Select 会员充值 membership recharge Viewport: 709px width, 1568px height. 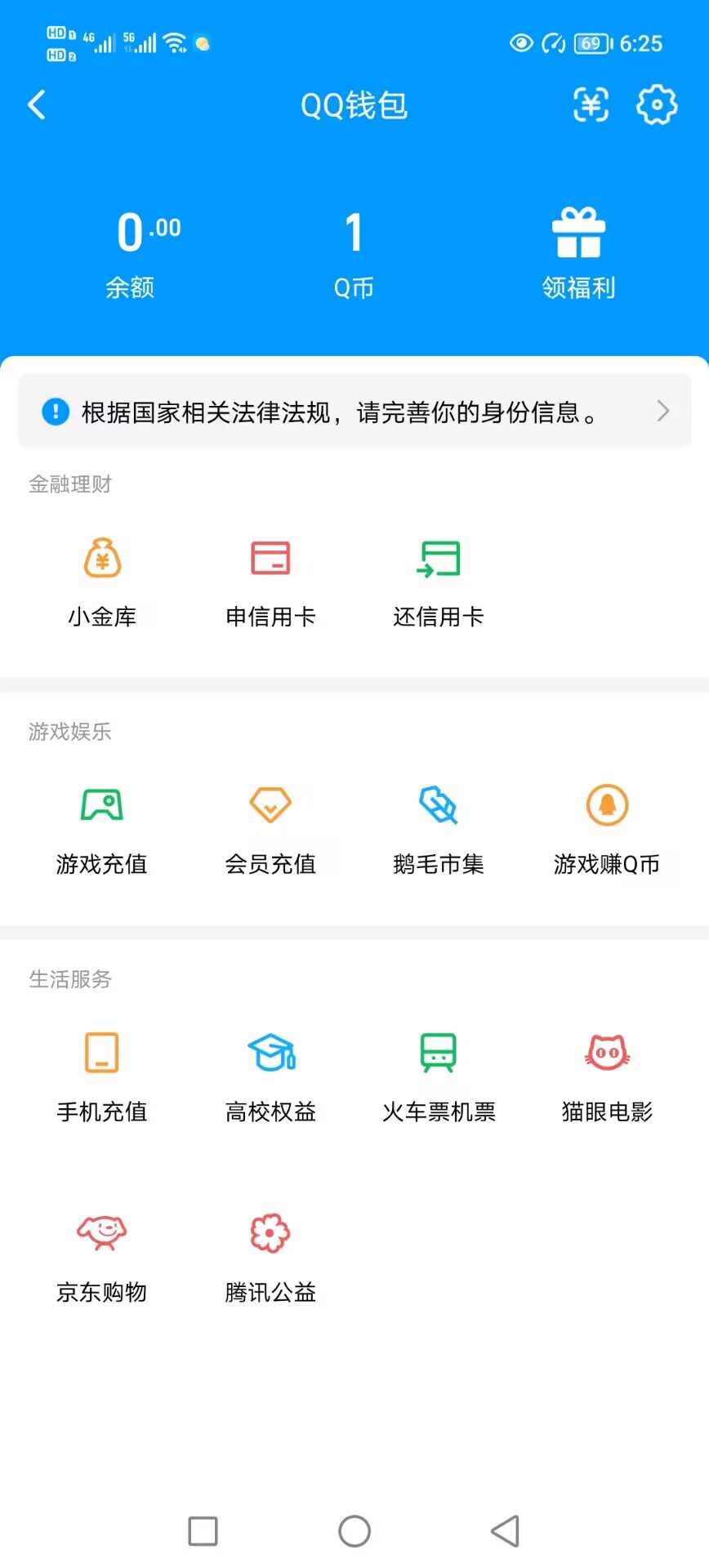[x=270, y=827]
